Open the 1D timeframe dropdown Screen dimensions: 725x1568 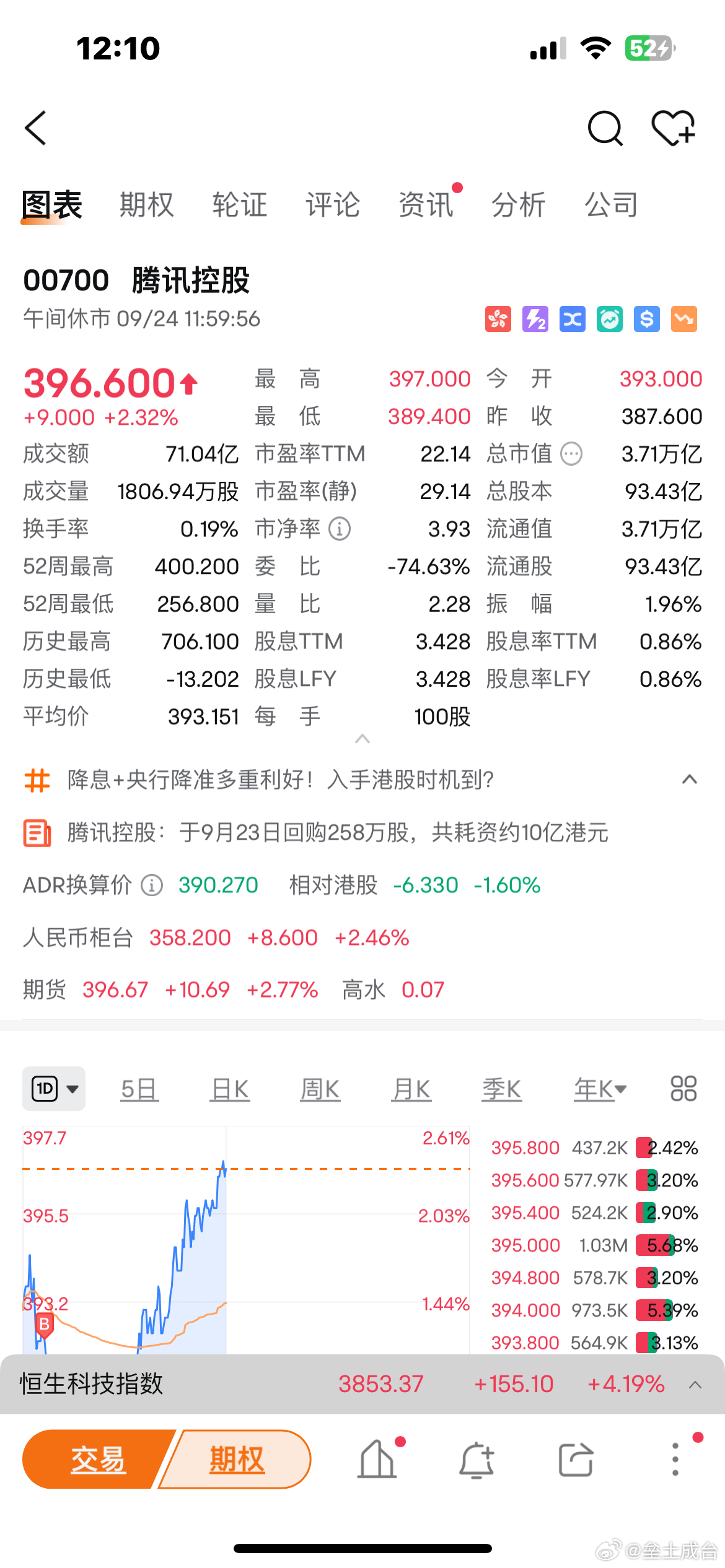(x=54, y=1089)
